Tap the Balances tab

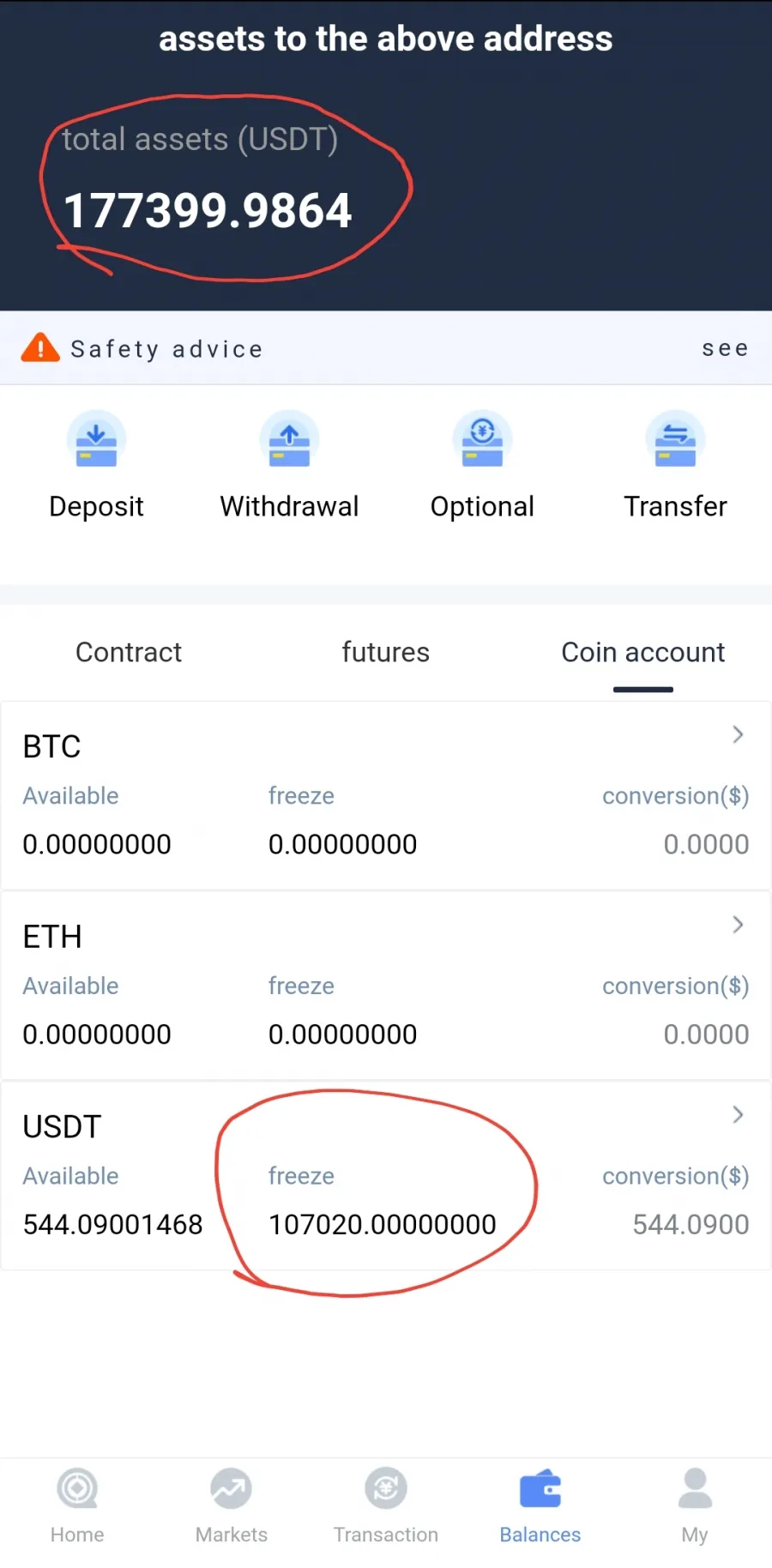pyautogui.click(x=540, y=1505)
